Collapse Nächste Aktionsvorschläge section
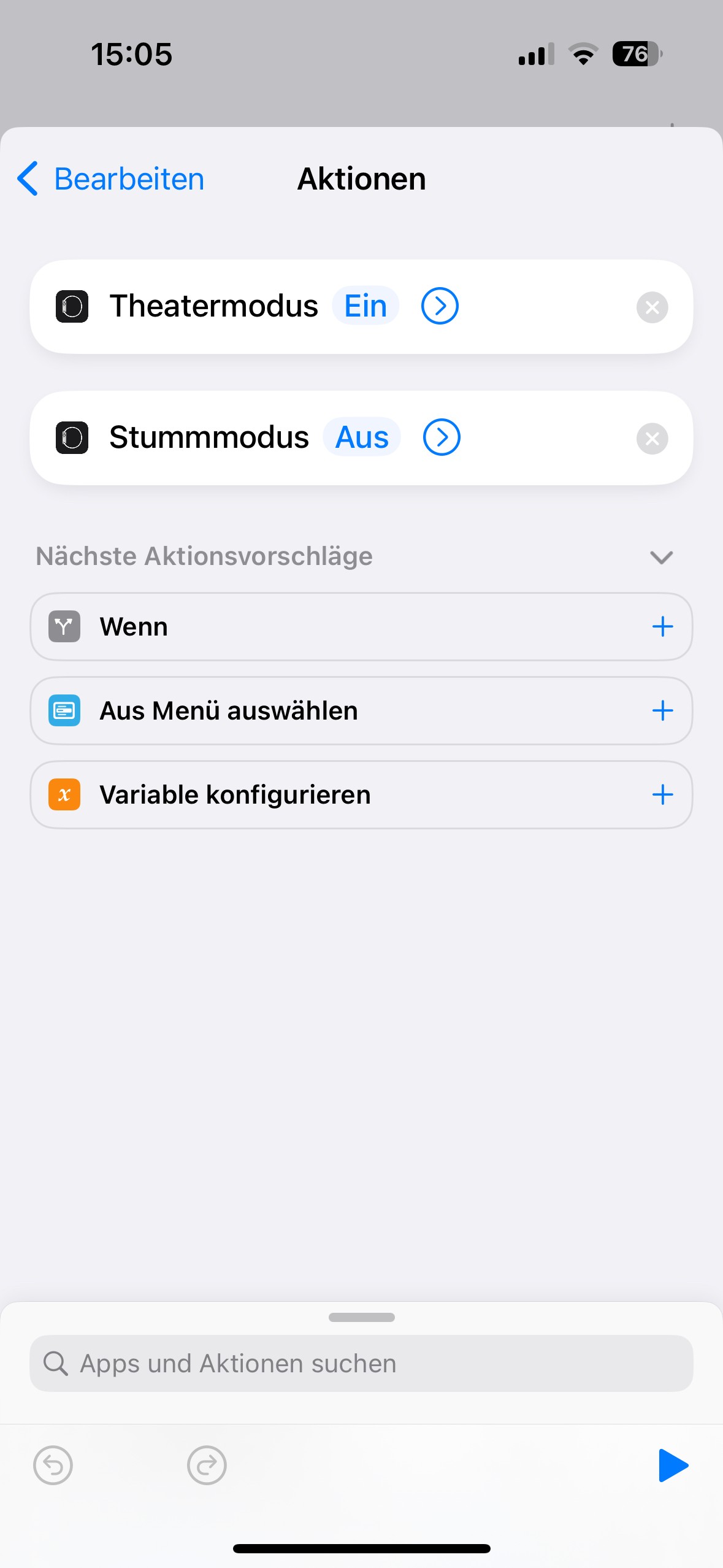 661,557
